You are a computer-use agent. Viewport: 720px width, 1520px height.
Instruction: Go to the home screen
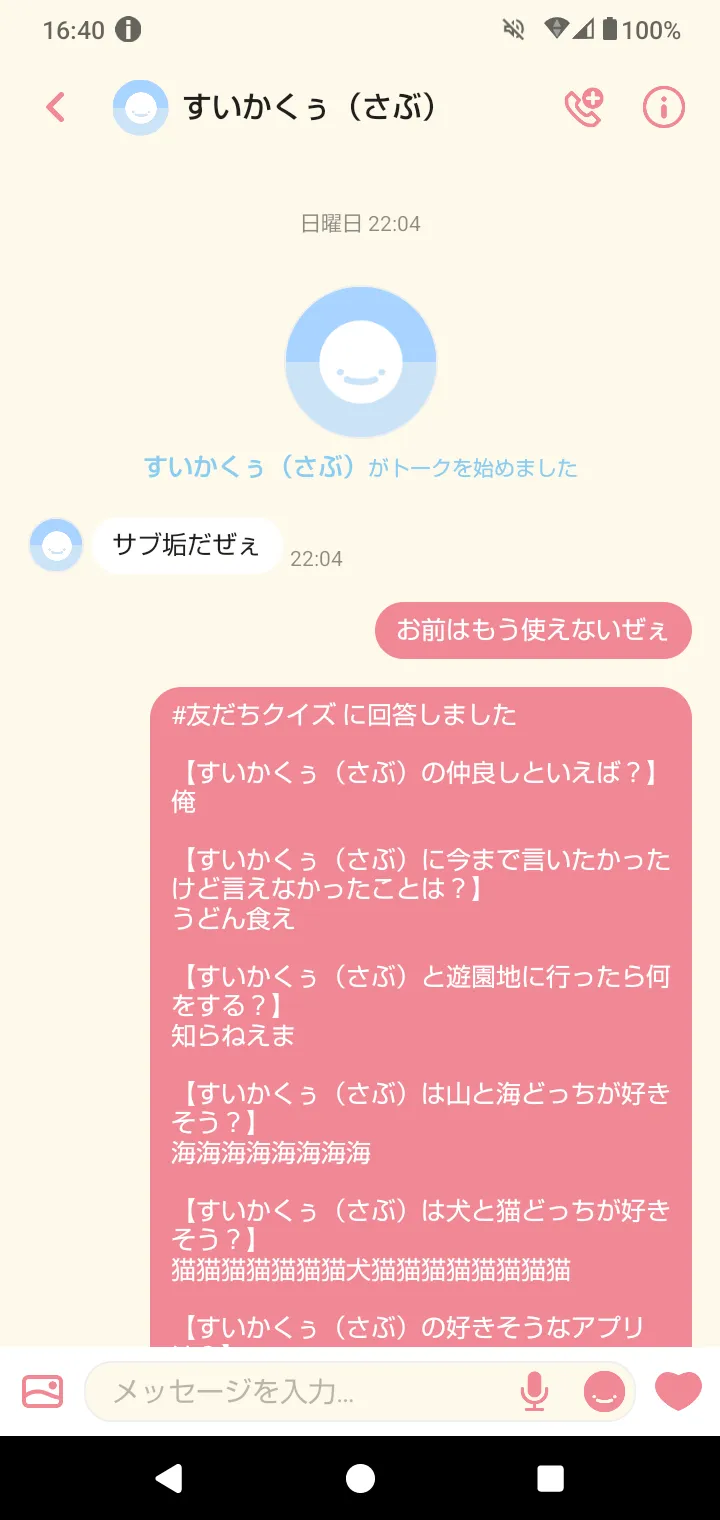pyautogui.click(x=360, y=1478)
